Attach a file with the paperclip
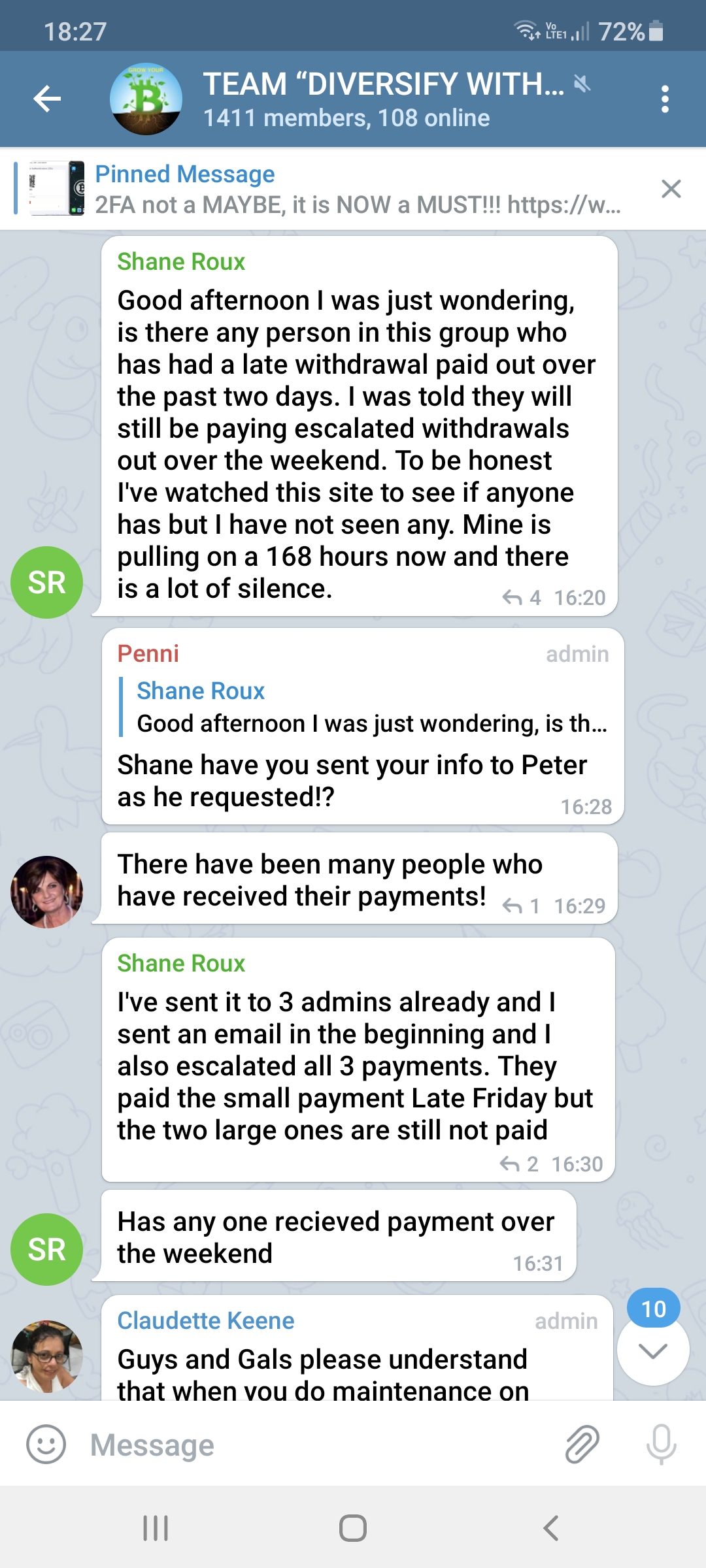 pos(581,1445)
